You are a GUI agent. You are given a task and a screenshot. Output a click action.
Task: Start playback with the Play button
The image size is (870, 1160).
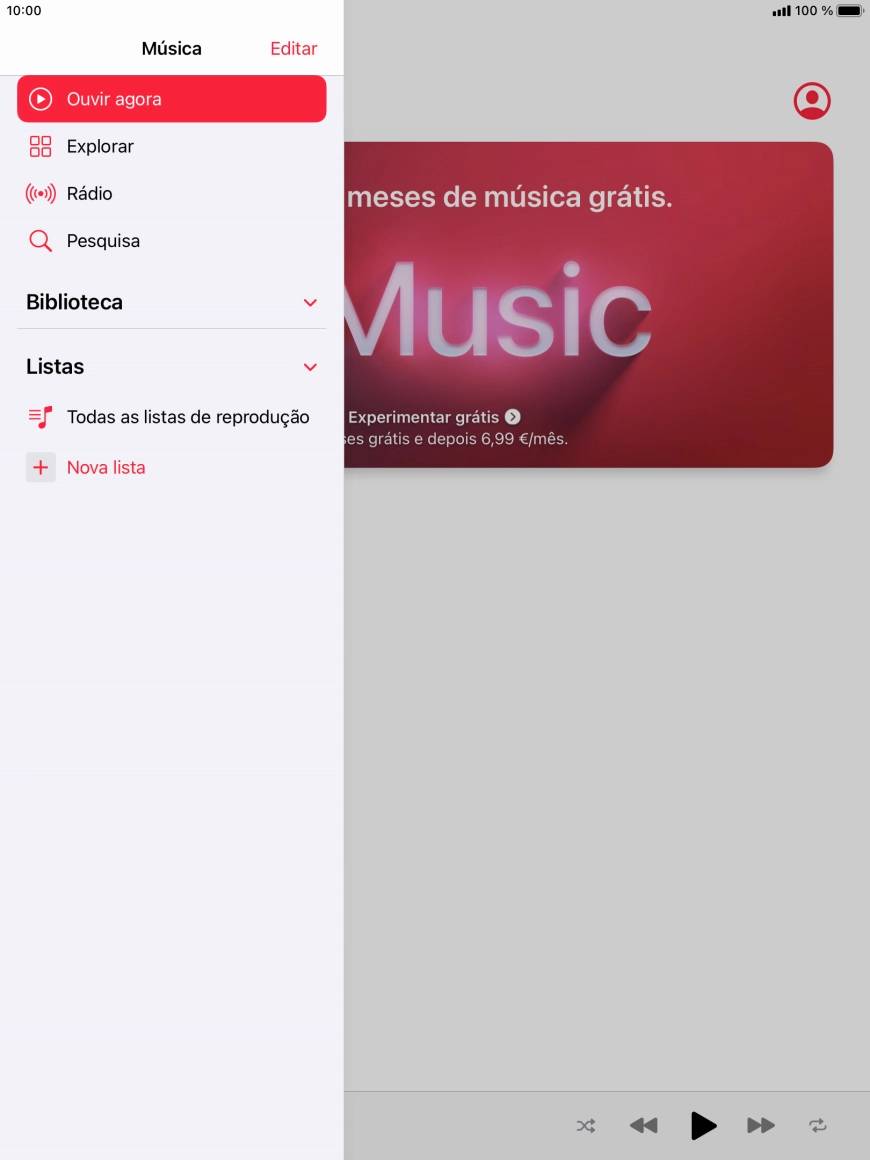click(704, 1125)
